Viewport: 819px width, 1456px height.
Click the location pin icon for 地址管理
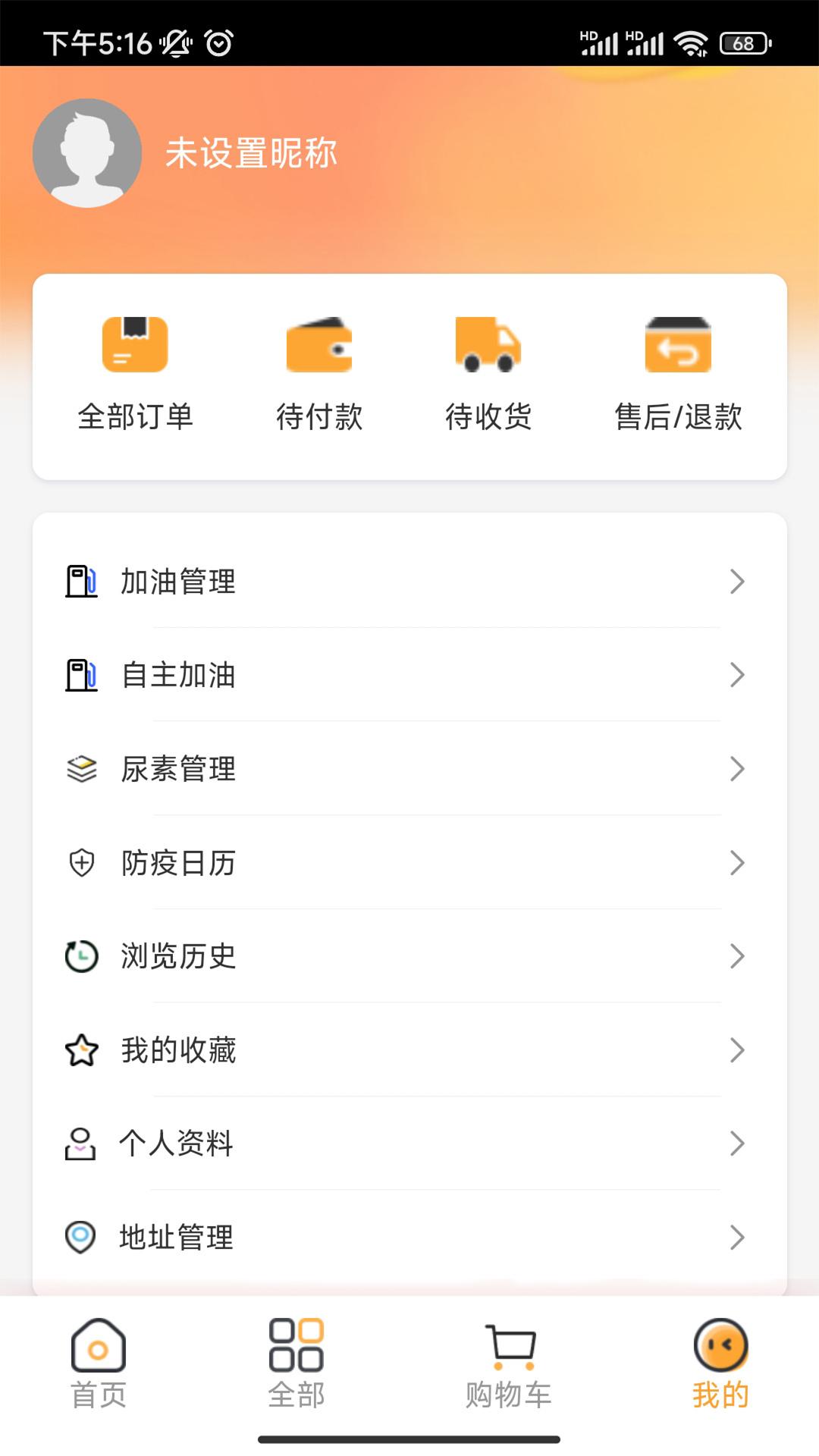[81, 1238]
